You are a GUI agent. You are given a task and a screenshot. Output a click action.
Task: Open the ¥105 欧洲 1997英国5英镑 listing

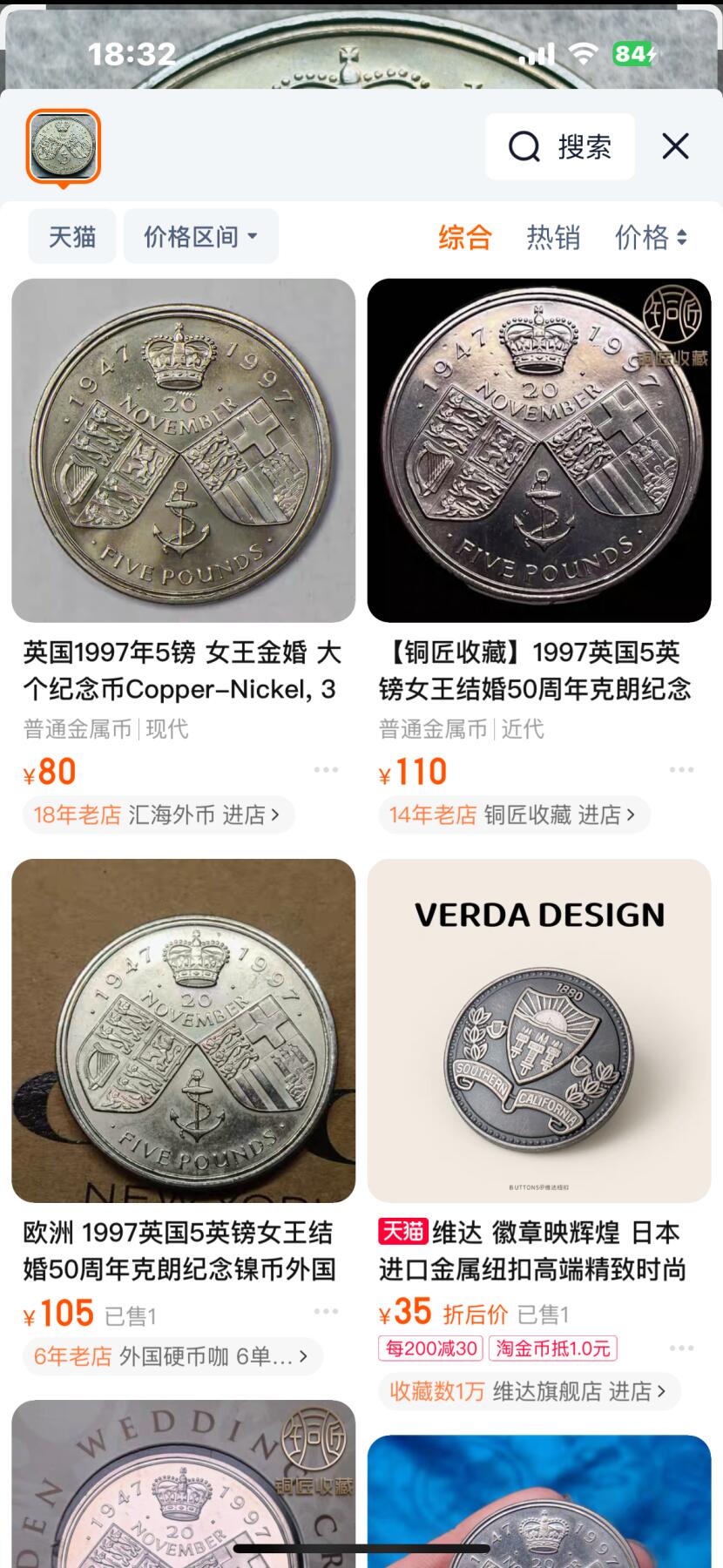coord(183,1031)
